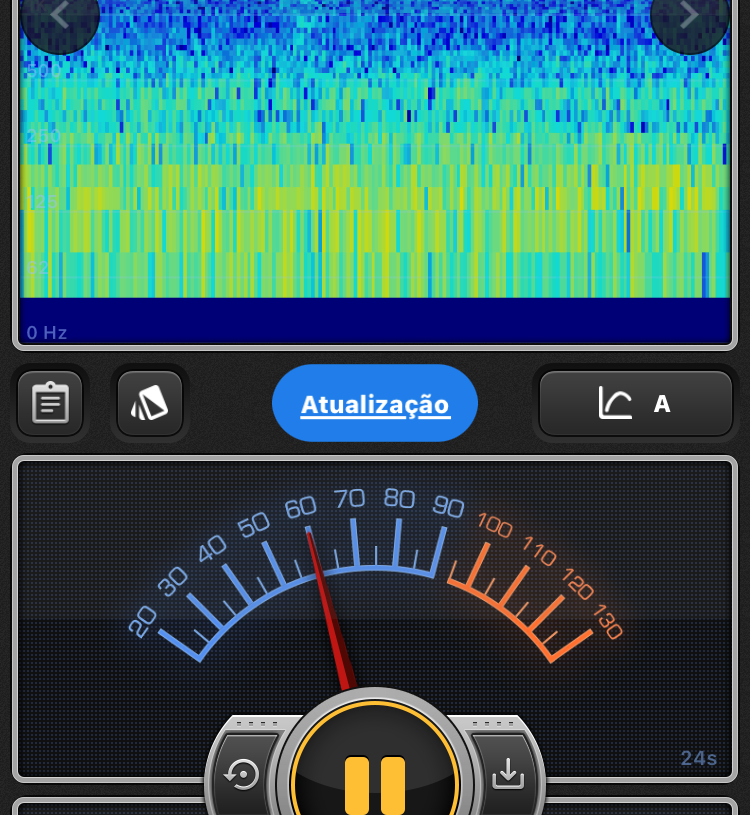Image resolution: width=750 pixels, height=815 pixels.
Task: Open the clipboard notes icon
Action: point(50,404)
